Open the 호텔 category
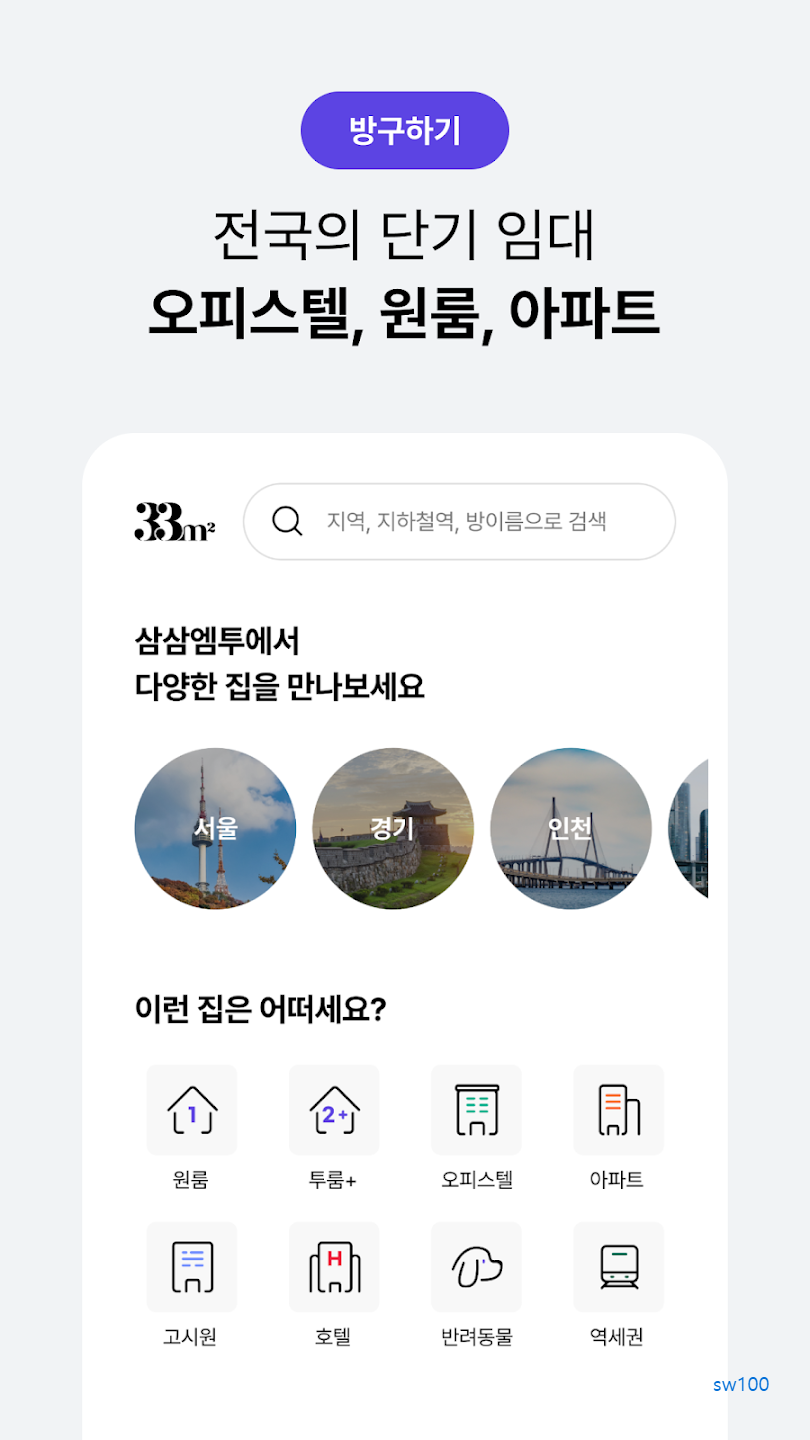810x1440 pixels. 333,1266
